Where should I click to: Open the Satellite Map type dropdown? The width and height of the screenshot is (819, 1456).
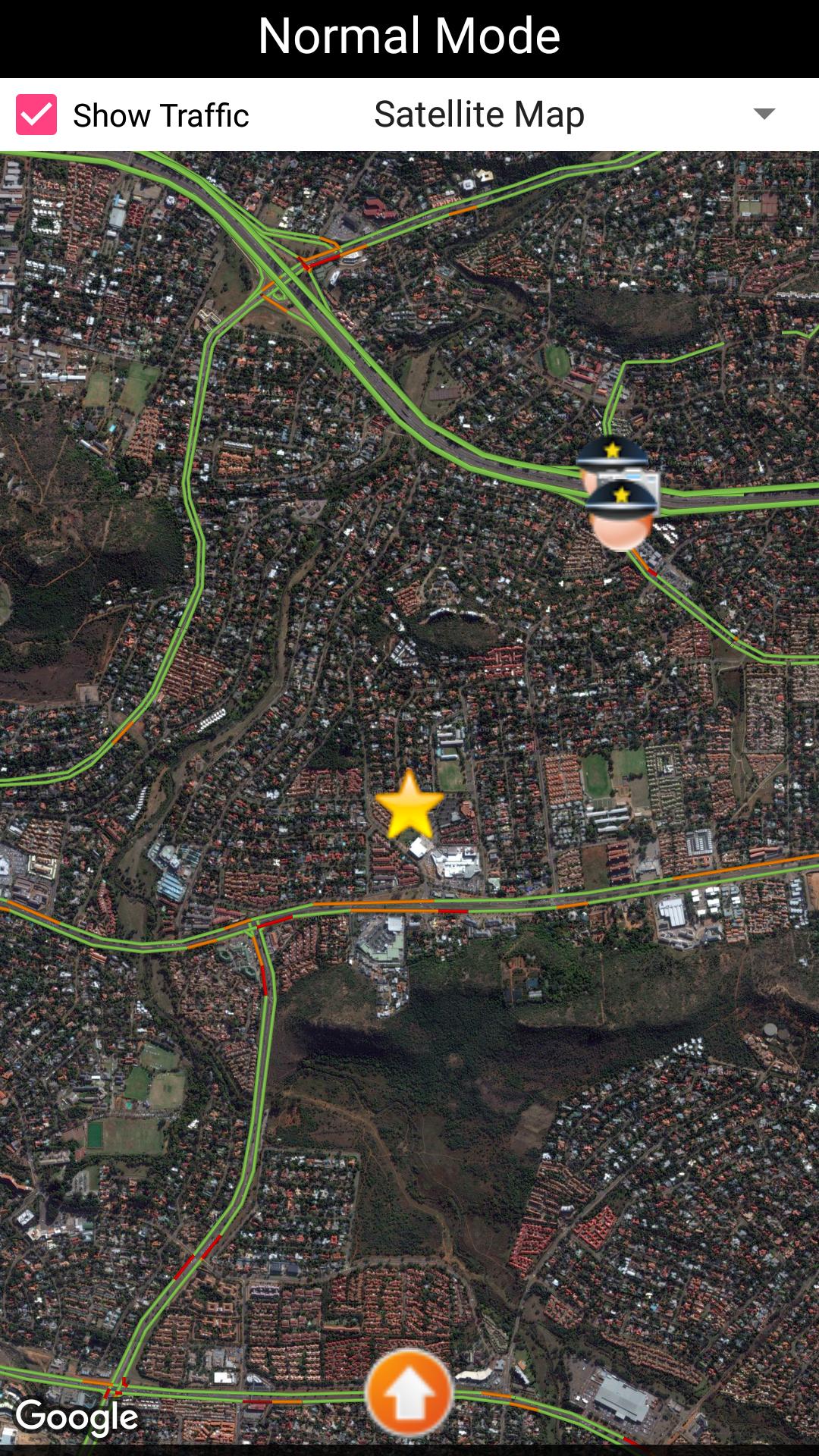(x=573, y=115)
